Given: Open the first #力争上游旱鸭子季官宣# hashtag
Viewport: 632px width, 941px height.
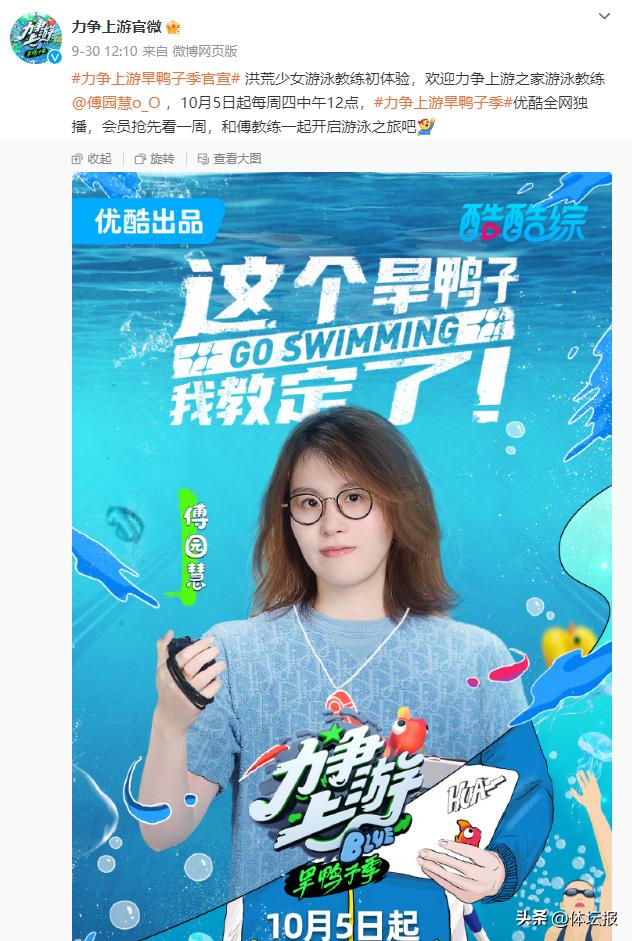Looking at the screenshot, I should tap(156, 78).
